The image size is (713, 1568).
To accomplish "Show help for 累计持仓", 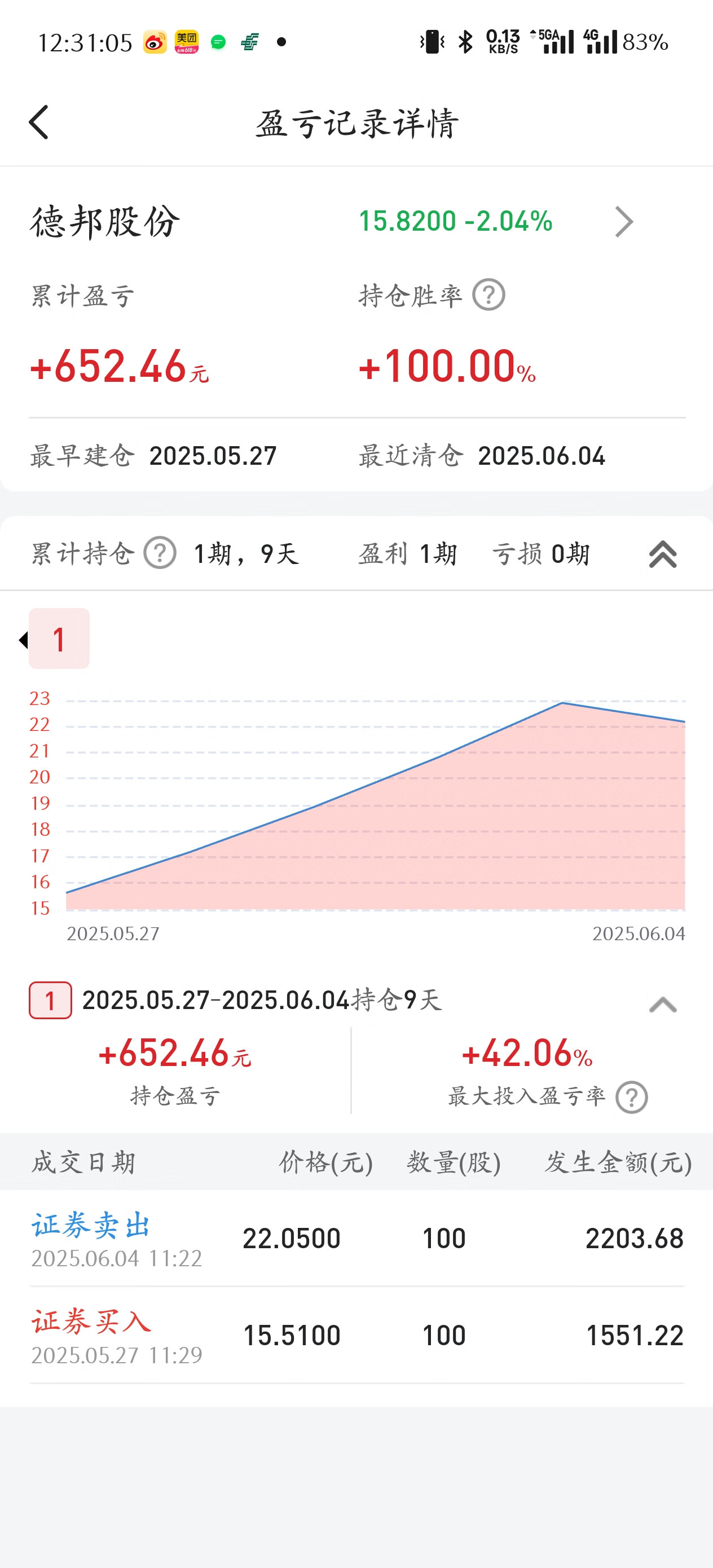I will tap(160, 553).
